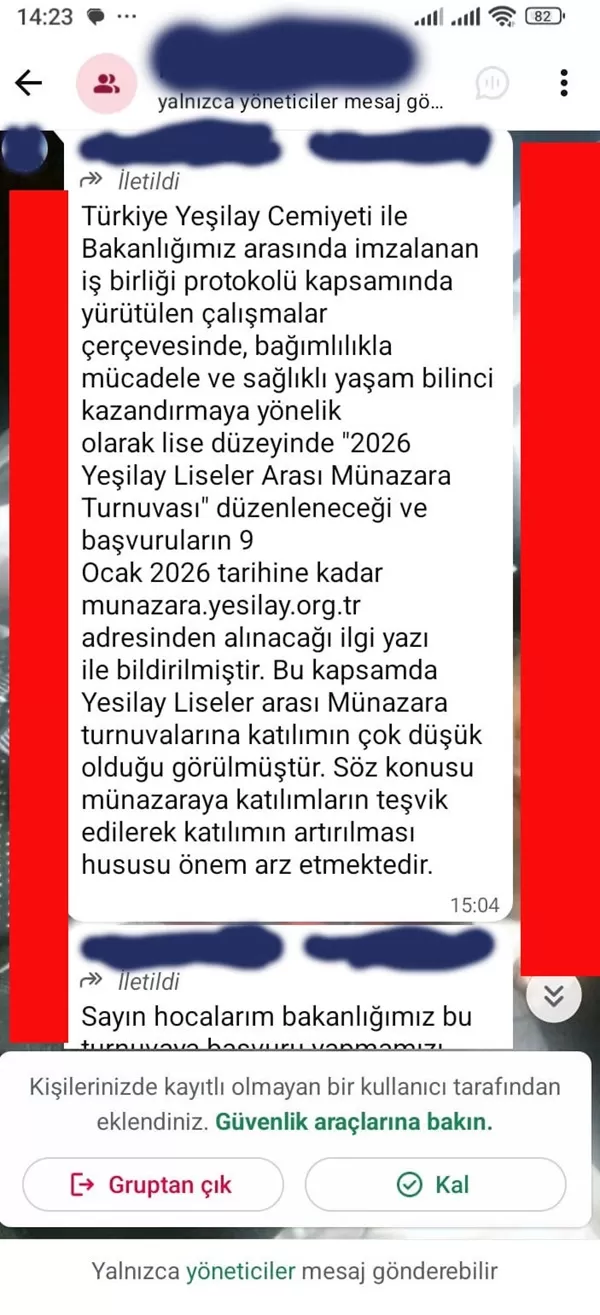Stay in the group by tapping Kal

pyautogui.click(x=435, y=1185)
